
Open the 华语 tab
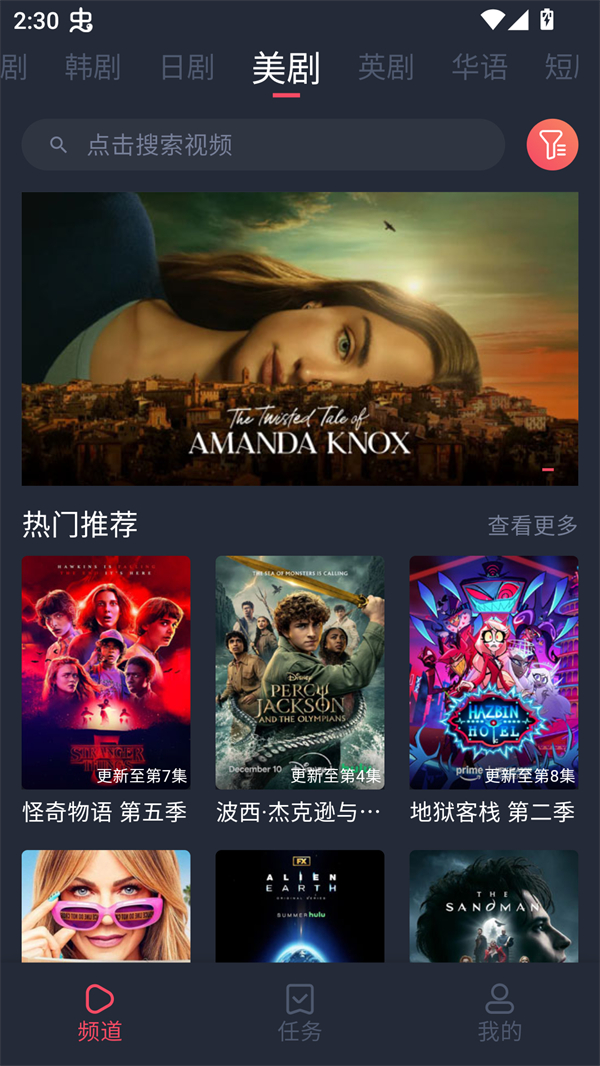click(479, 67)
